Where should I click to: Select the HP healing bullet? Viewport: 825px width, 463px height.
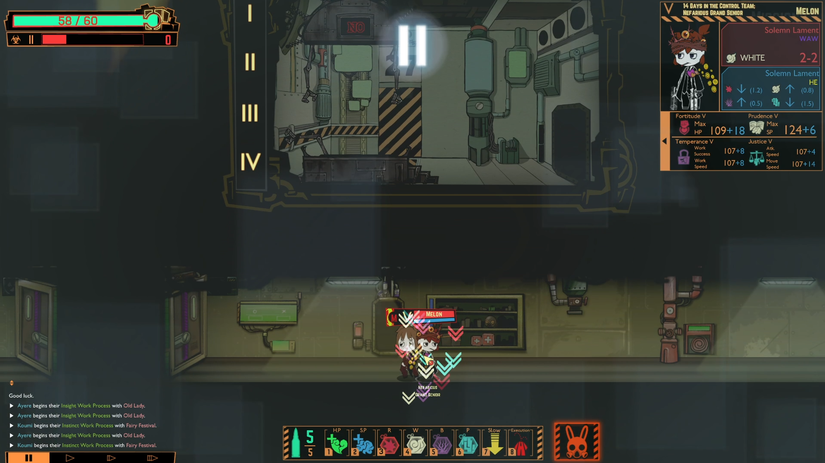click(336, 443)
